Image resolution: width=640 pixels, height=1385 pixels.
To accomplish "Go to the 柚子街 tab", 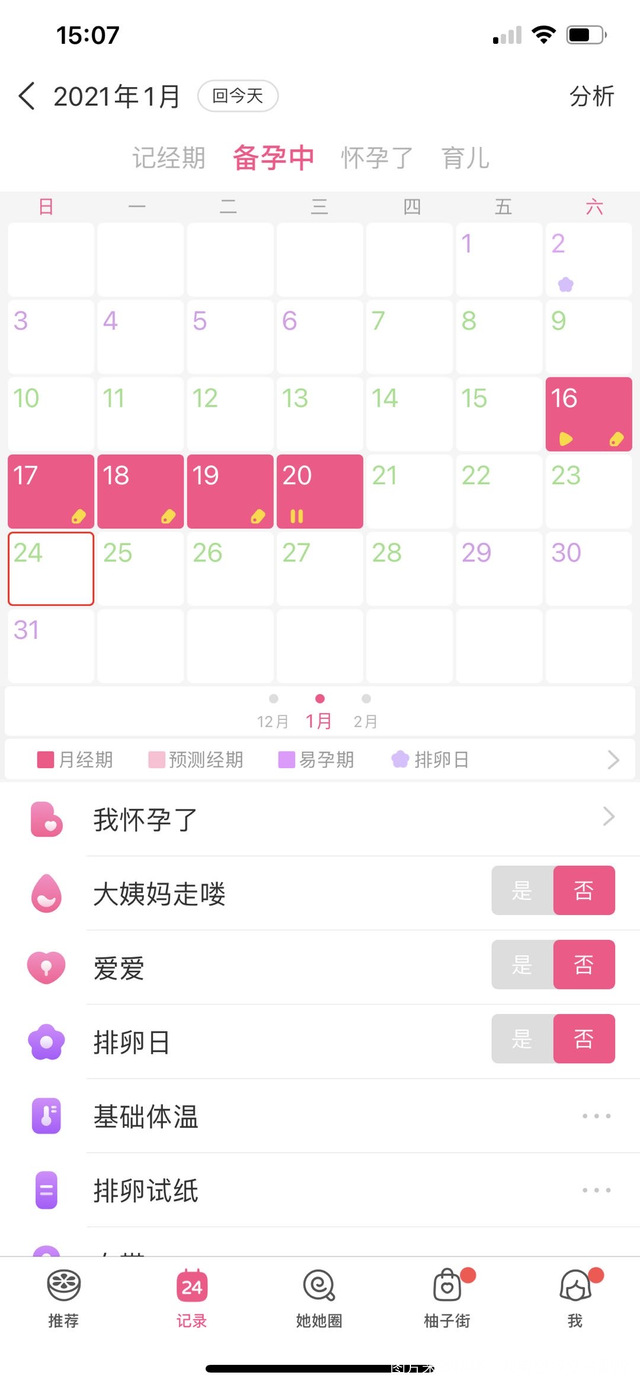I will pyautogui.click(x=447, y=1298).
